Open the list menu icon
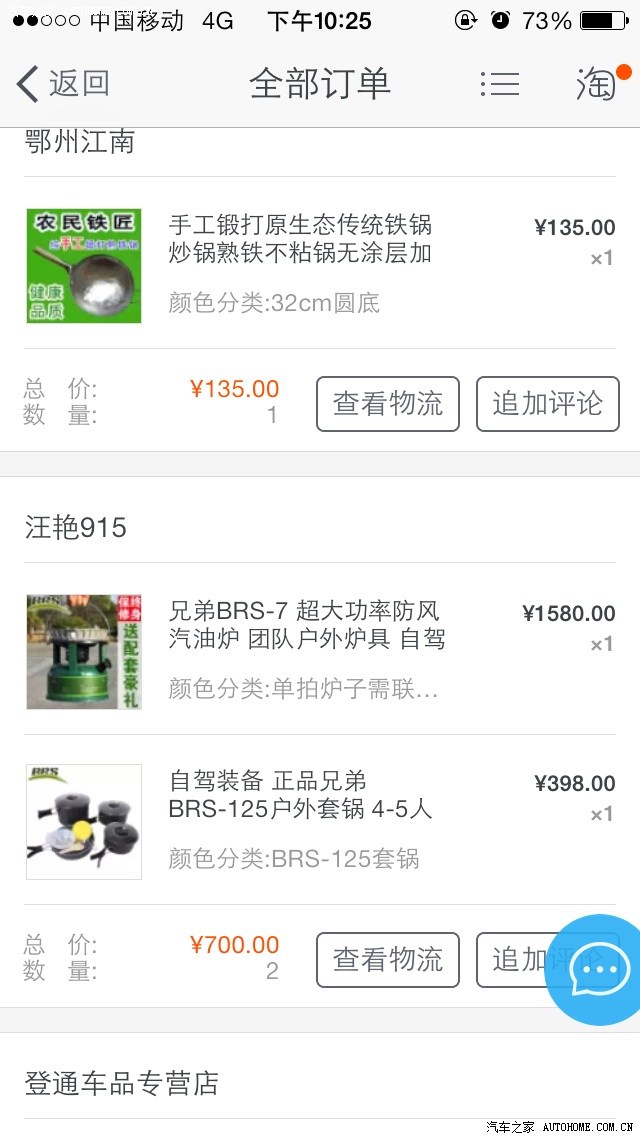640x1136 pixels. [499, 84]
